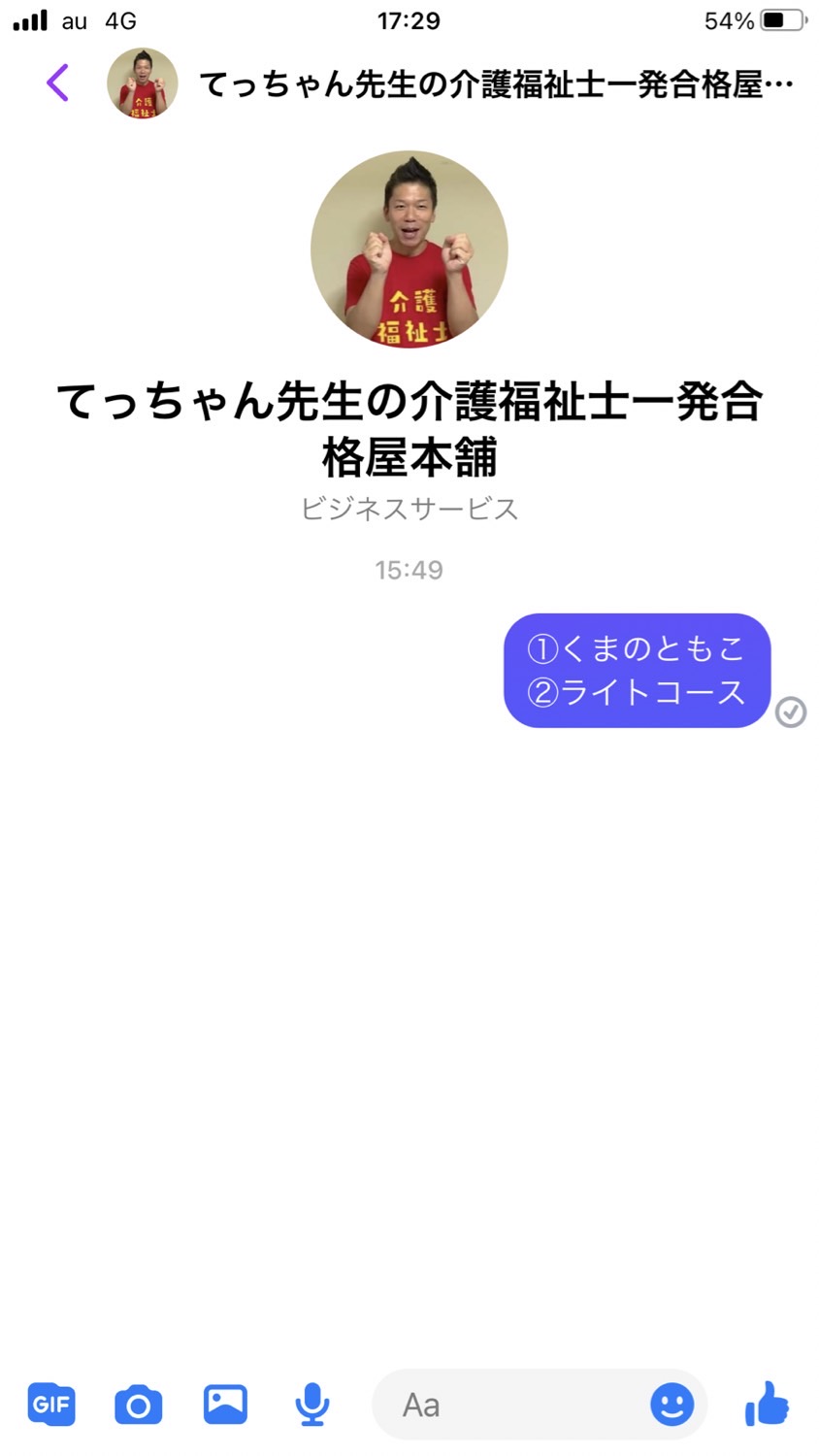Open the emoji smiley picker

point(672,1405)
